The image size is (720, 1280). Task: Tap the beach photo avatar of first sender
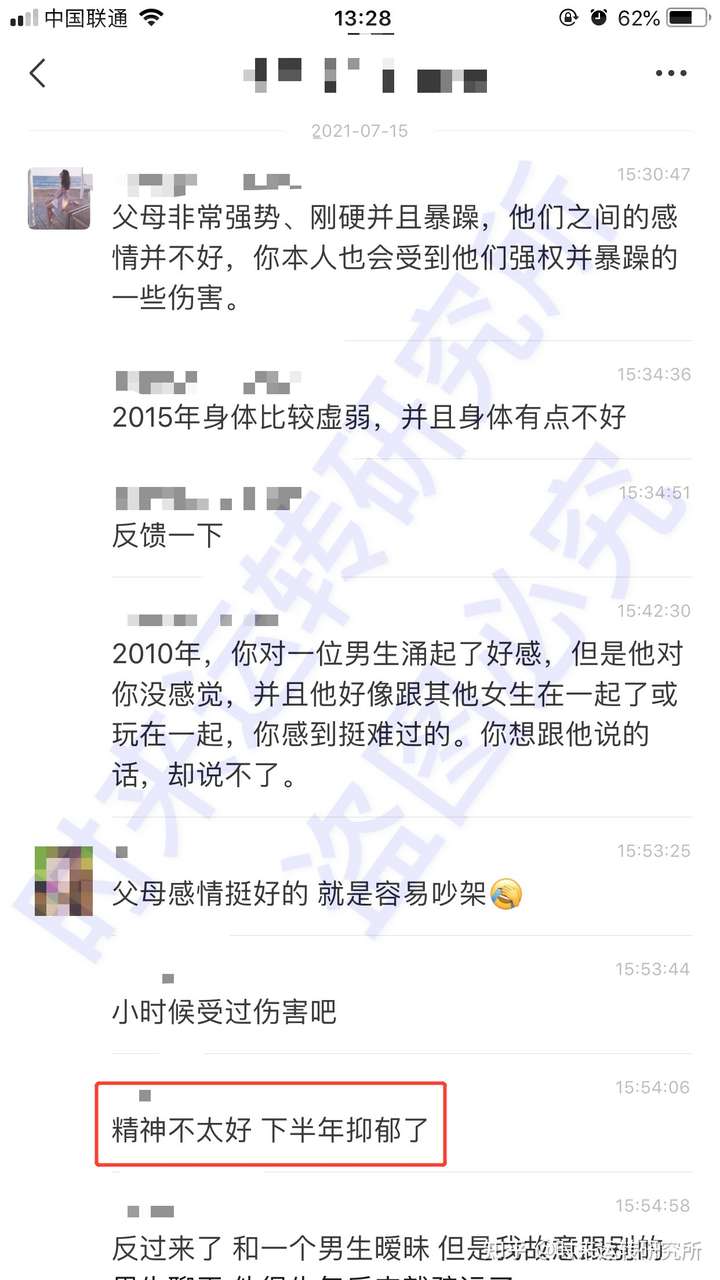click(x=59, y=197)
